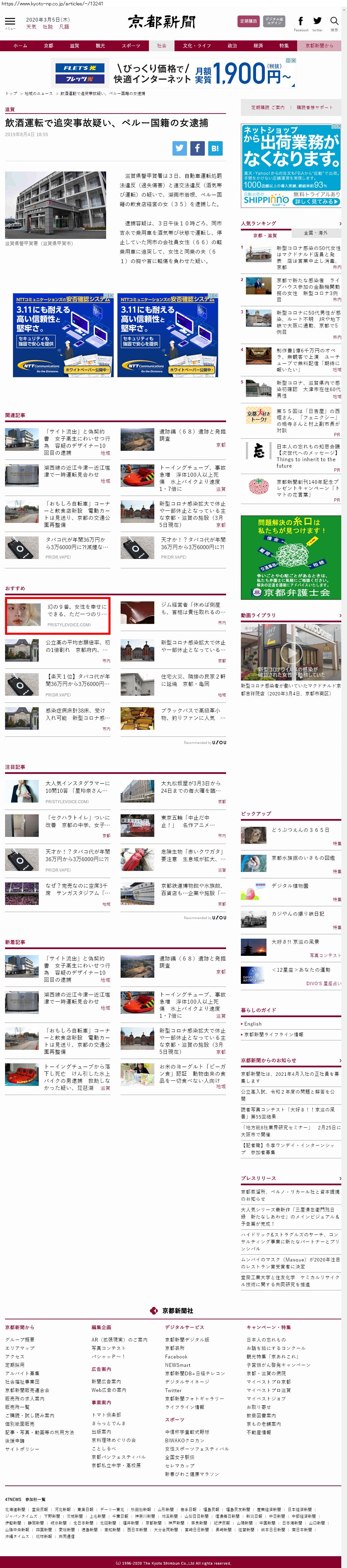Play the 動画ライブラリ video
Image resolution: width=347 pixels, height=1568 pixels.
(291, 652)
